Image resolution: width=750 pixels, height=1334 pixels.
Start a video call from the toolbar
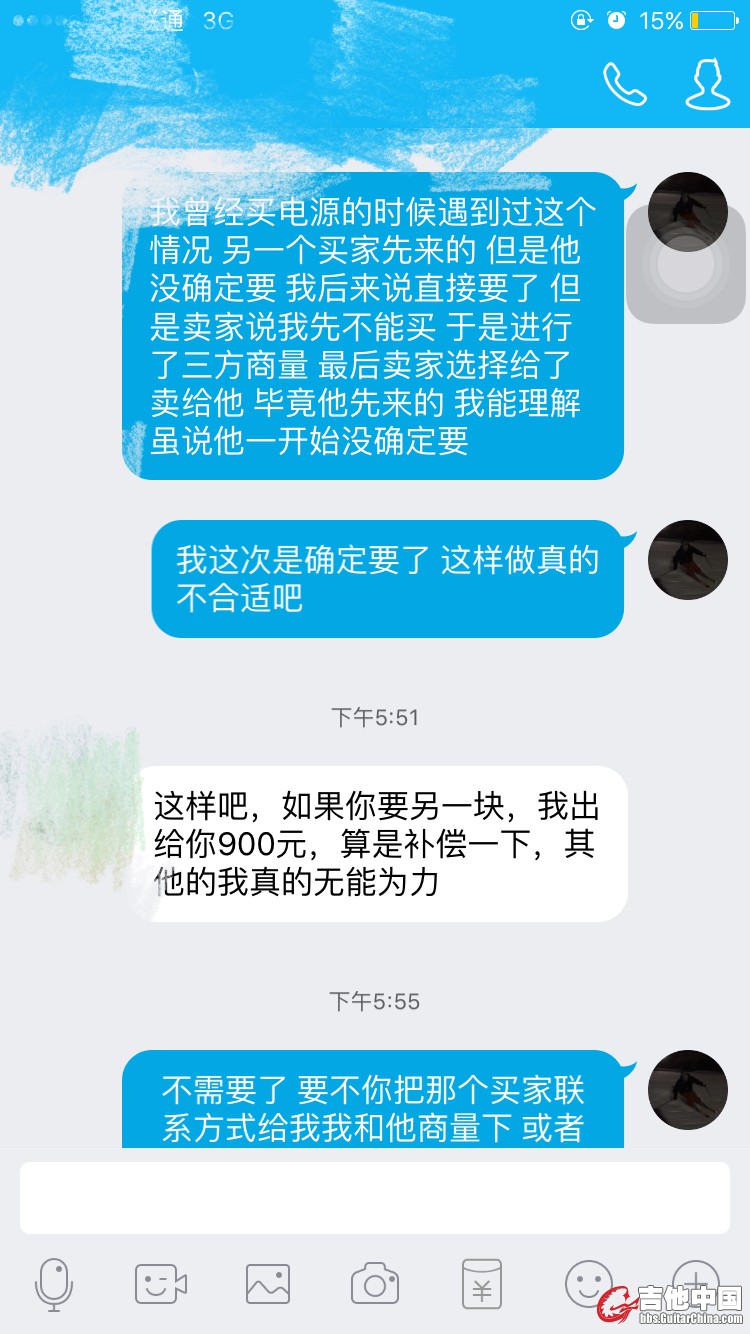(161, 1283)
